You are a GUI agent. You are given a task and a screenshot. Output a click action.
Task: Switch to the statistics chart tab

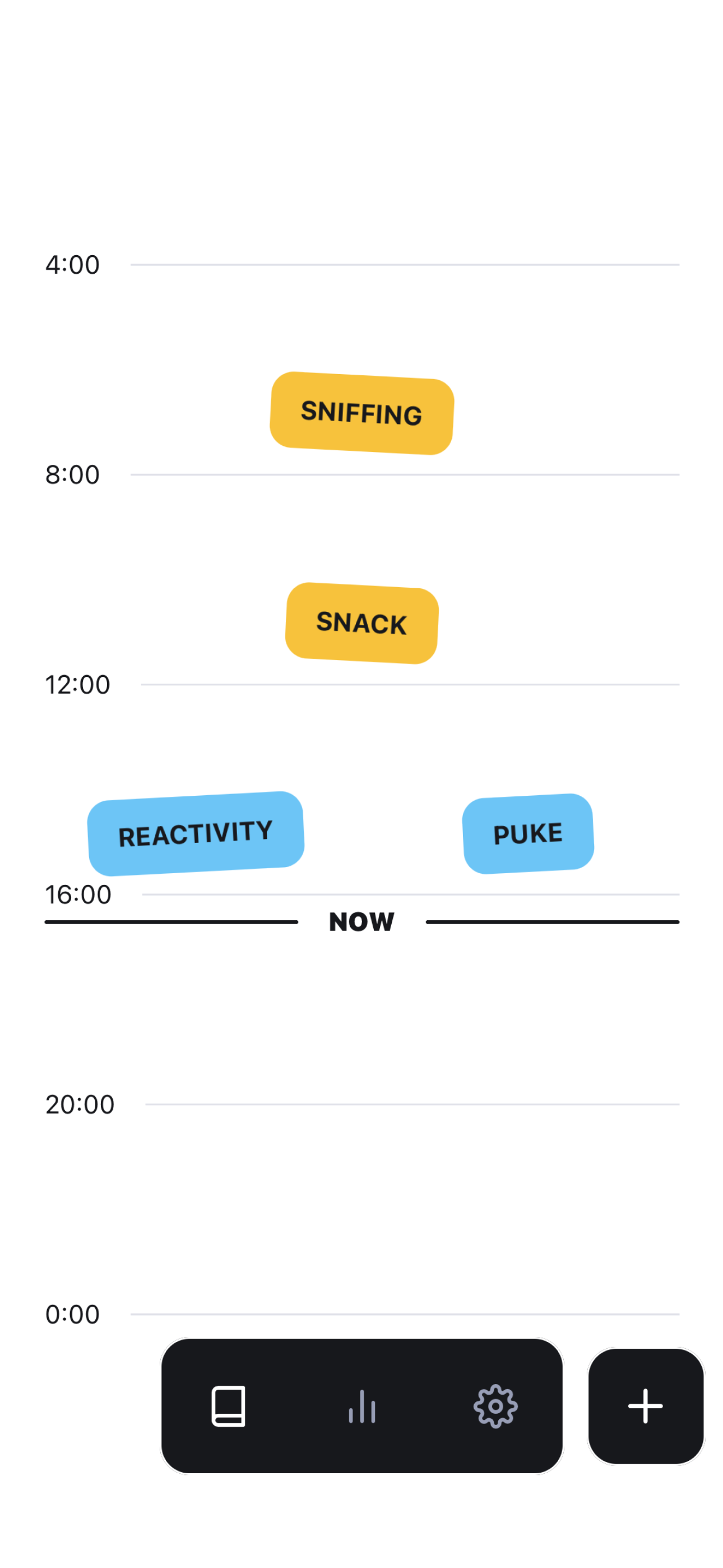[362, 1406]
